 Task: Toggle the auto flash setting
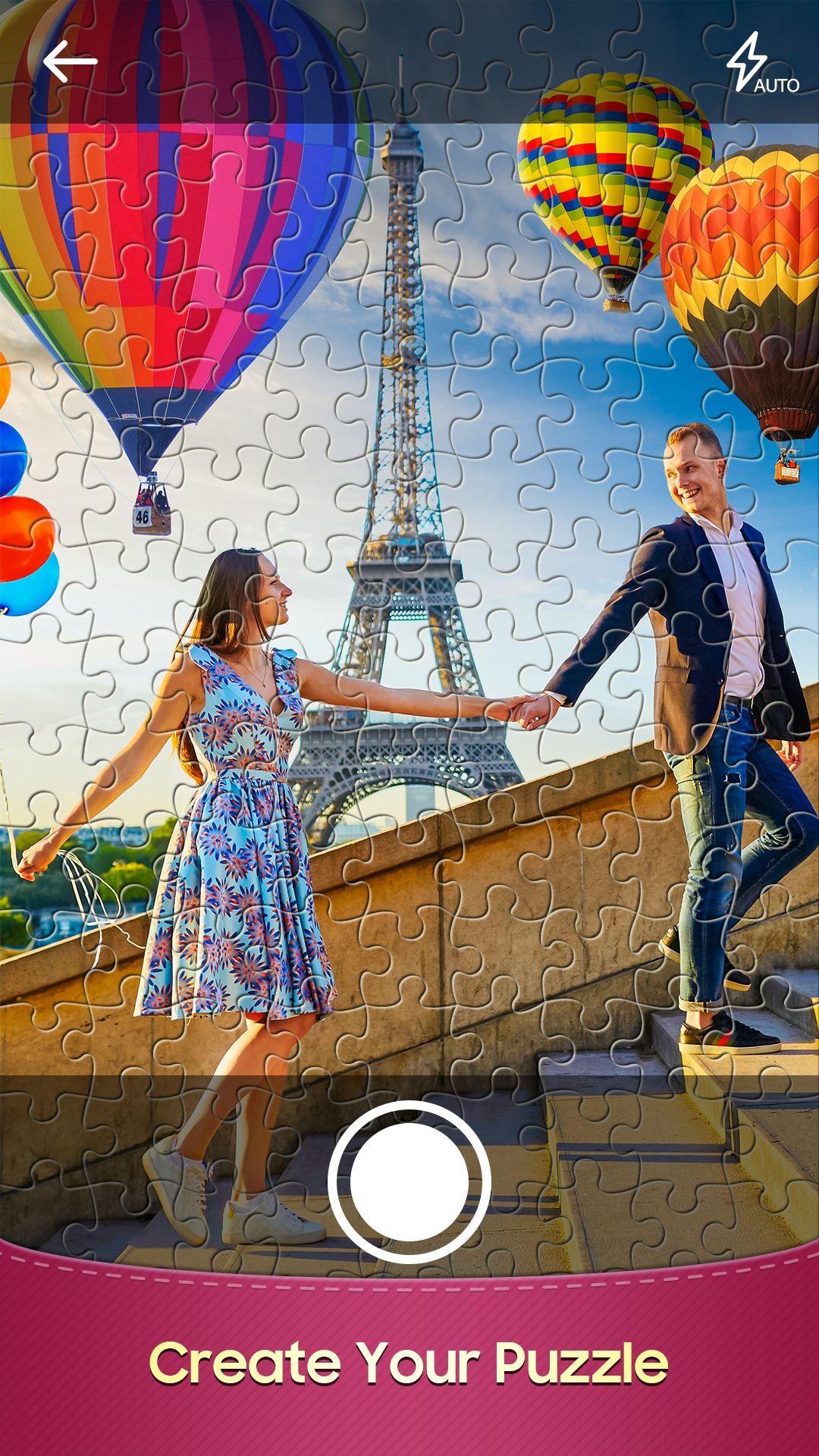(x=762, y=63)
